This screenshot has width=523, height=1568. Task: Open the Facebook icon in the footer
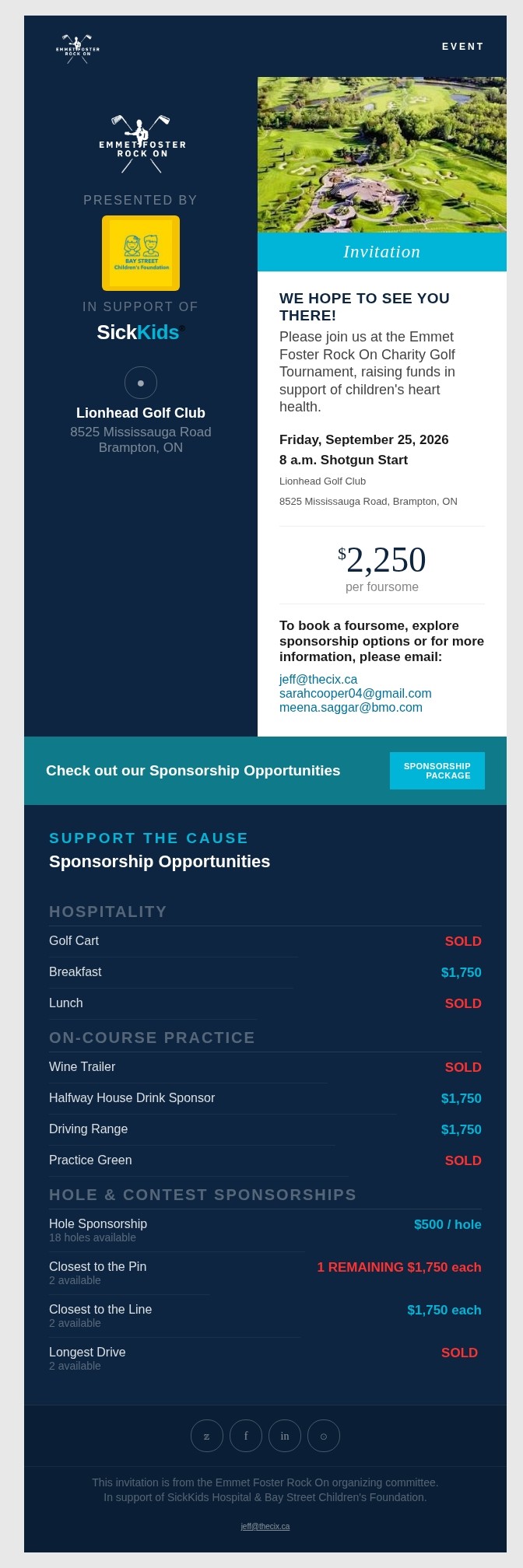246,1436
